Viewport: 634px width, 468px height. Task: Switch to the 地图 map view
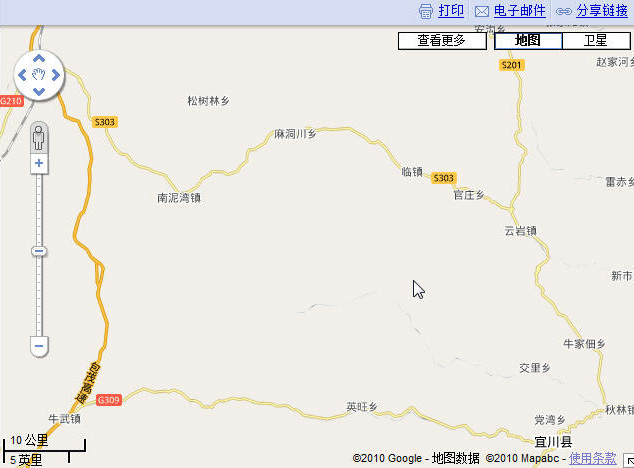[528, 41]
